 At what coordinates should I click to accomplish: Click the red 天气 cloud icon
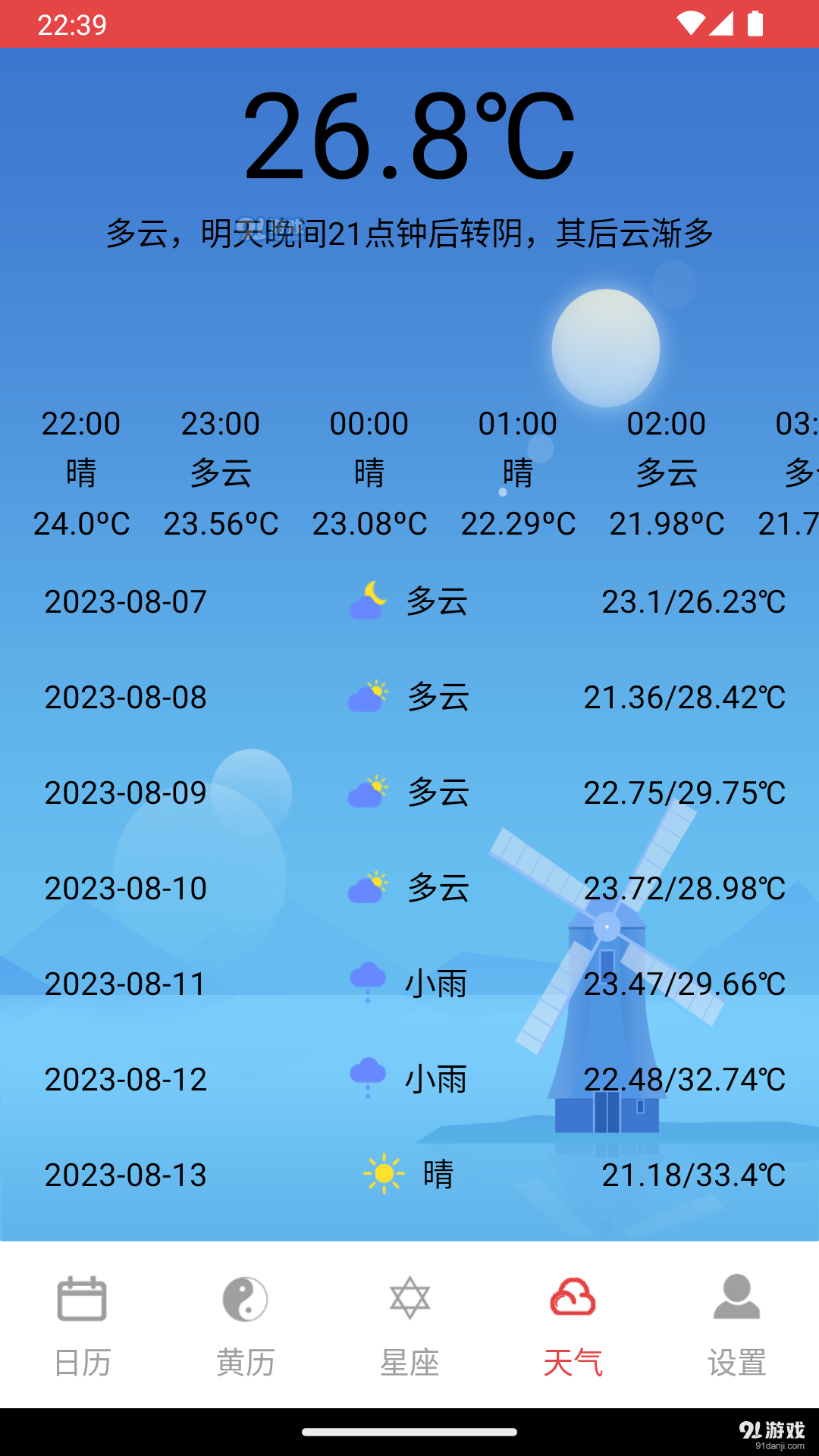[x=573, y=1297]
